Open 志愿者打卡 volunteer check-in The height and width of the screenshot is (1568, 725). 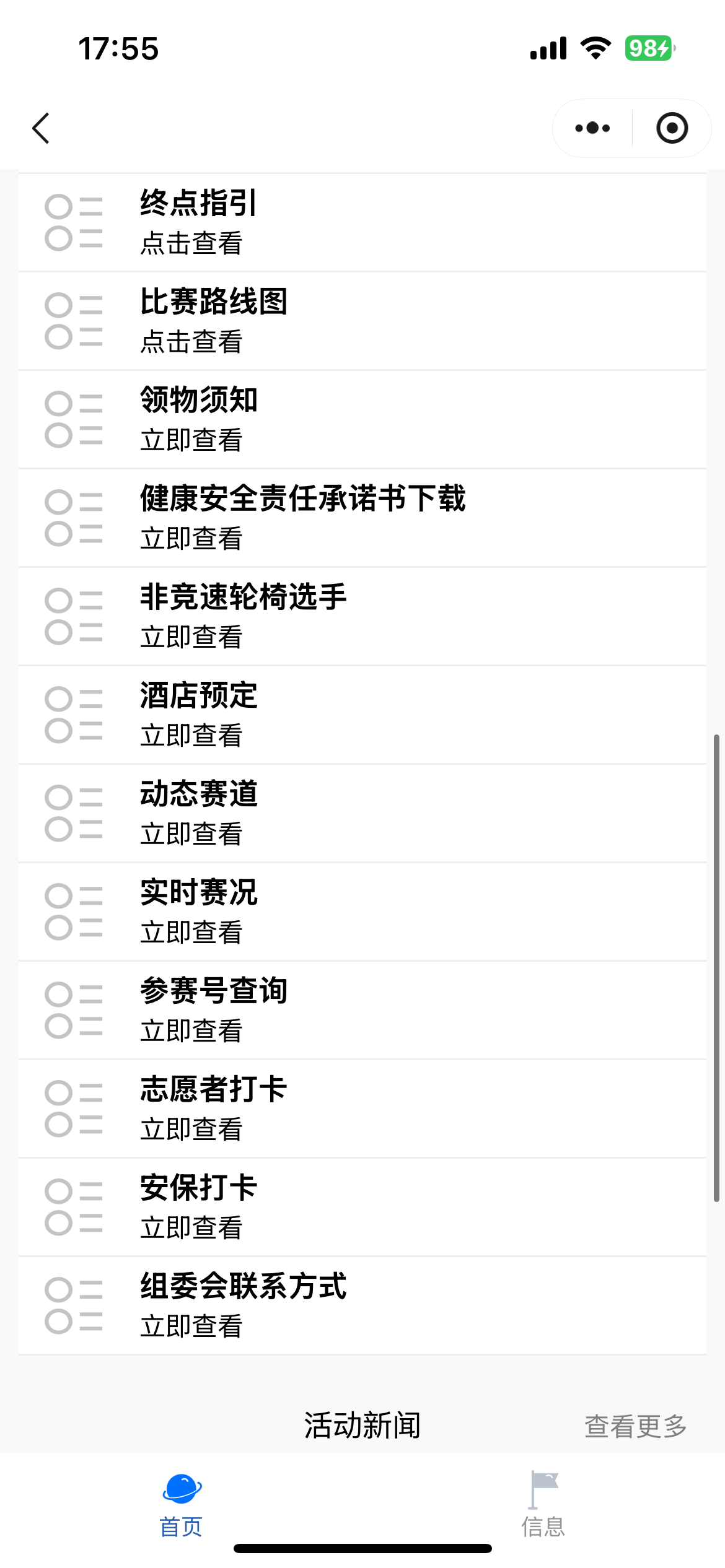pyautogui.click(x=362, y=1108)
